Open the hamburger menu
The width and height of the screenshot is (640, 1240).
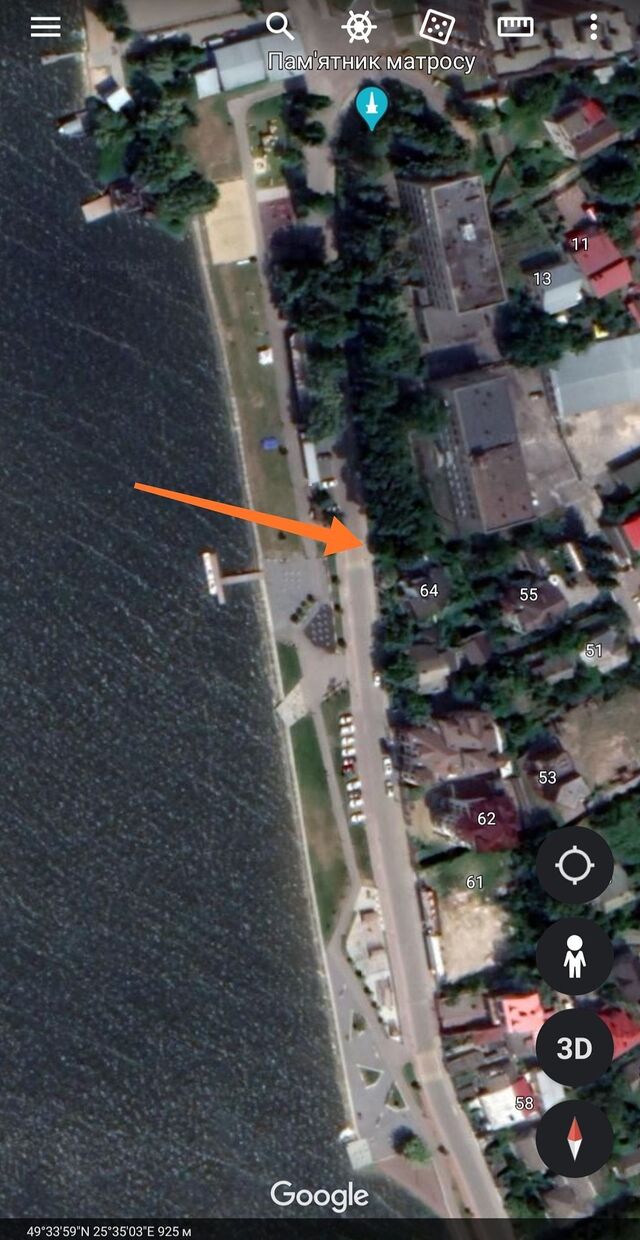pos(45,27)
